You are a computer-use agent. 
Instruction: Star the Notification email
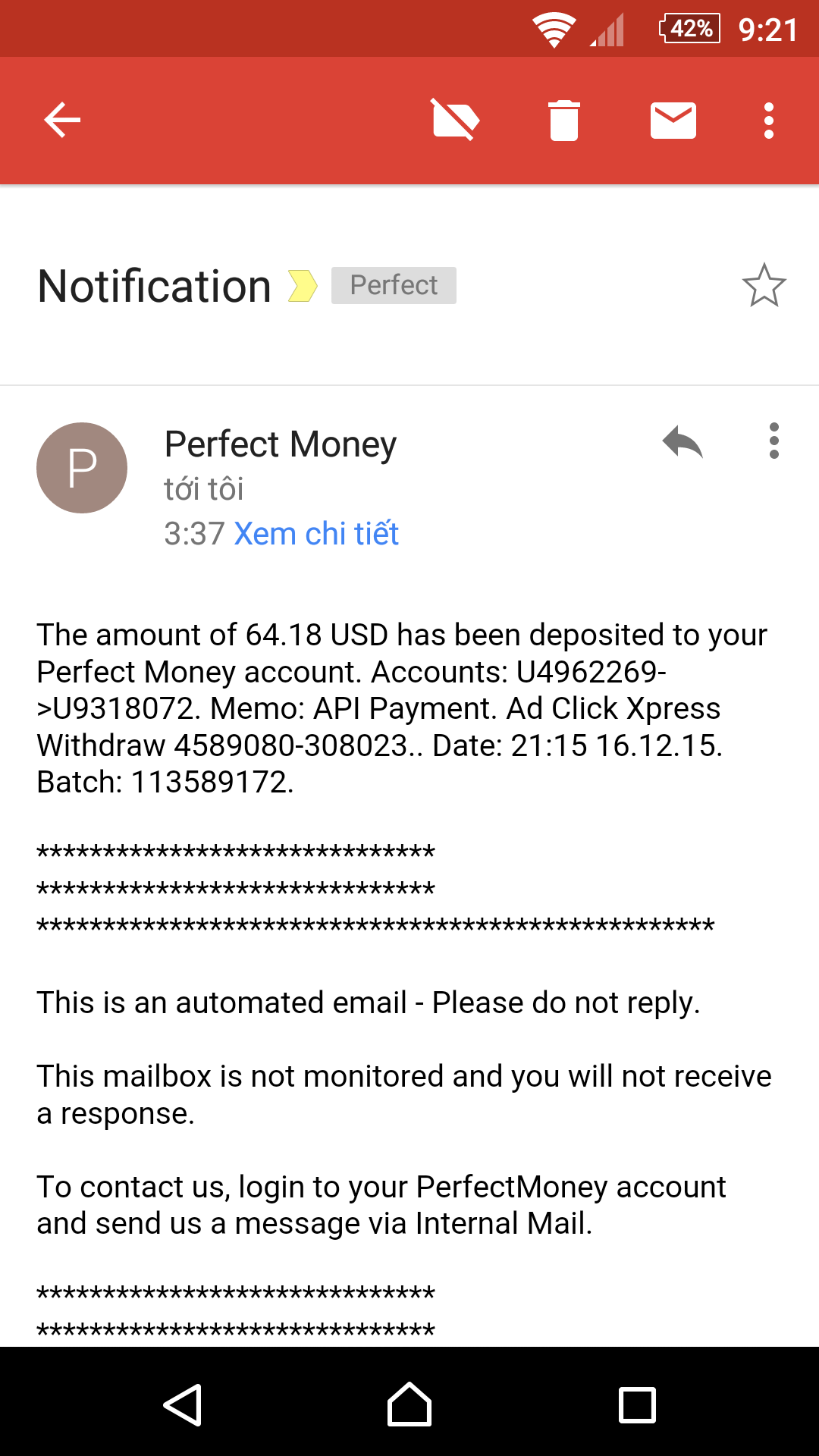point(764,286)
